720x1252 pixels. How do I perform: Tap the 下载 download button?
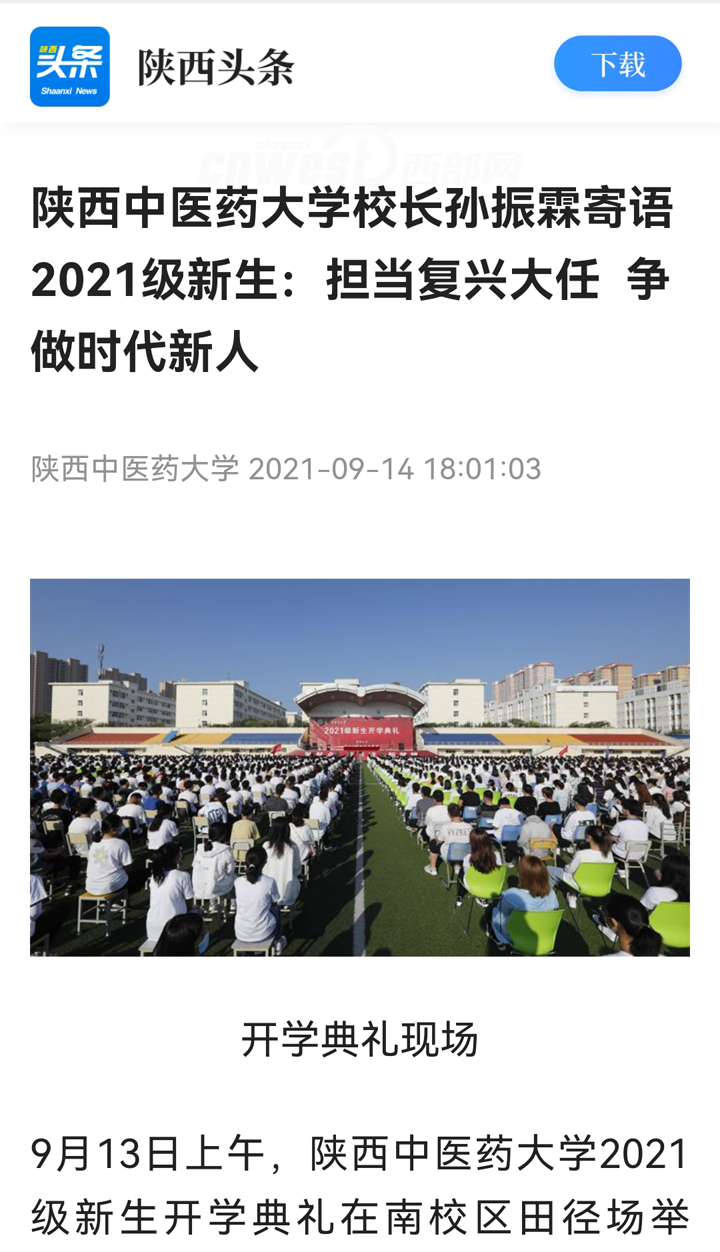click(x=618, y=64)
